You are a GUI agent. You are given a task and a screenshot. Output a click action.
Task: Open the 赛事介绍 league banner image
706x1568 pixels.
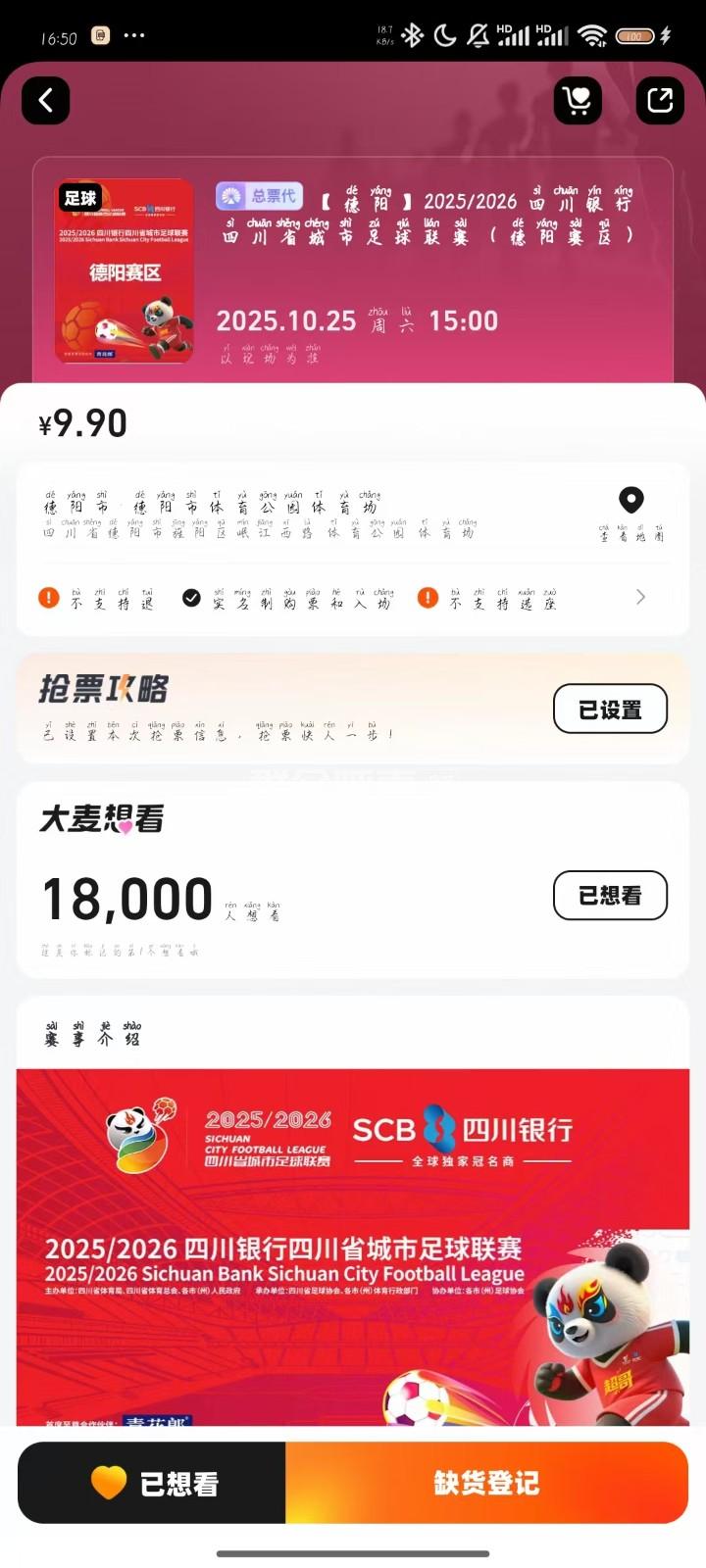(353, 1245)
